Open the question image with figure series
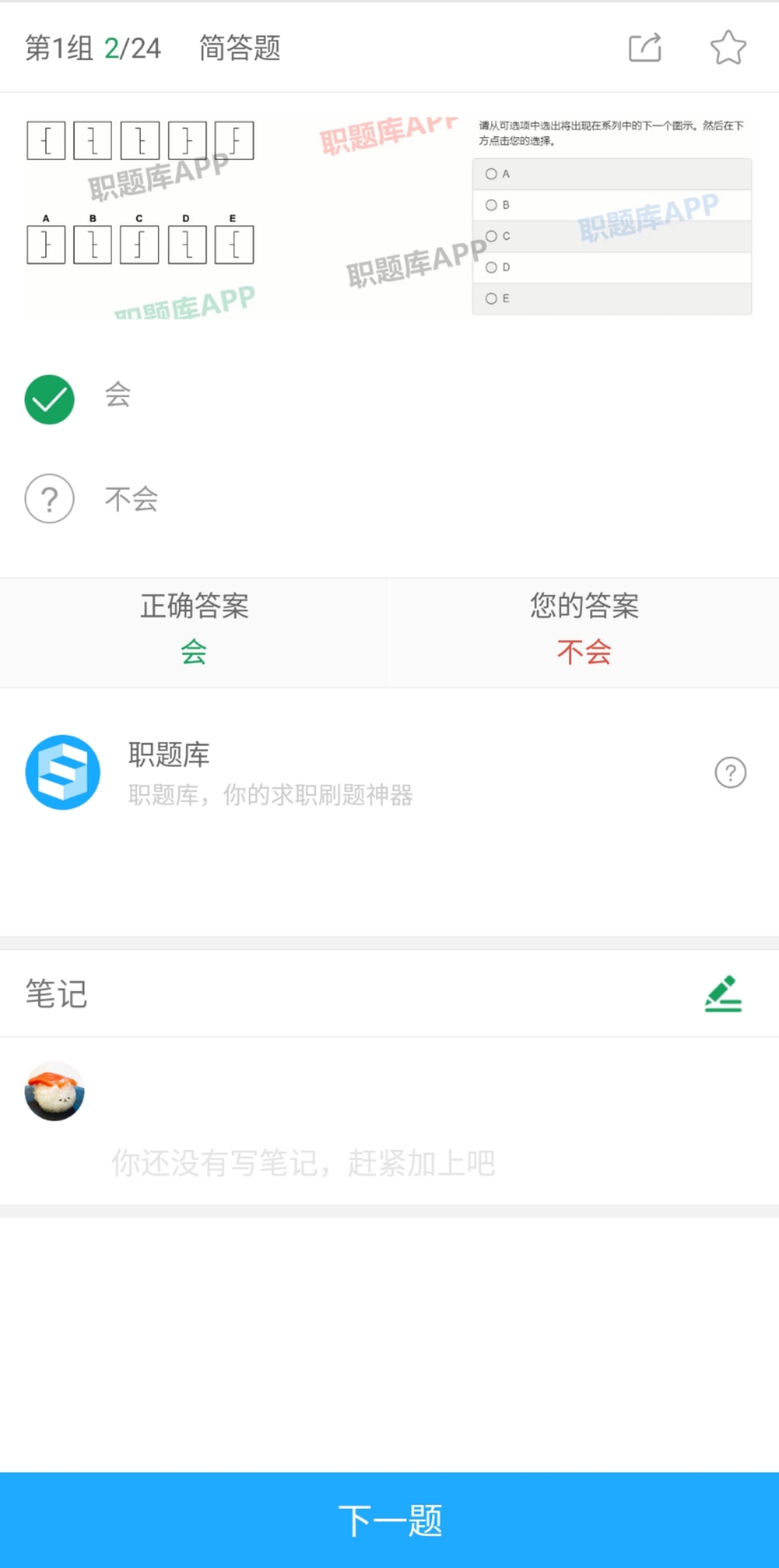779x1568 pixels. [387, 216]
